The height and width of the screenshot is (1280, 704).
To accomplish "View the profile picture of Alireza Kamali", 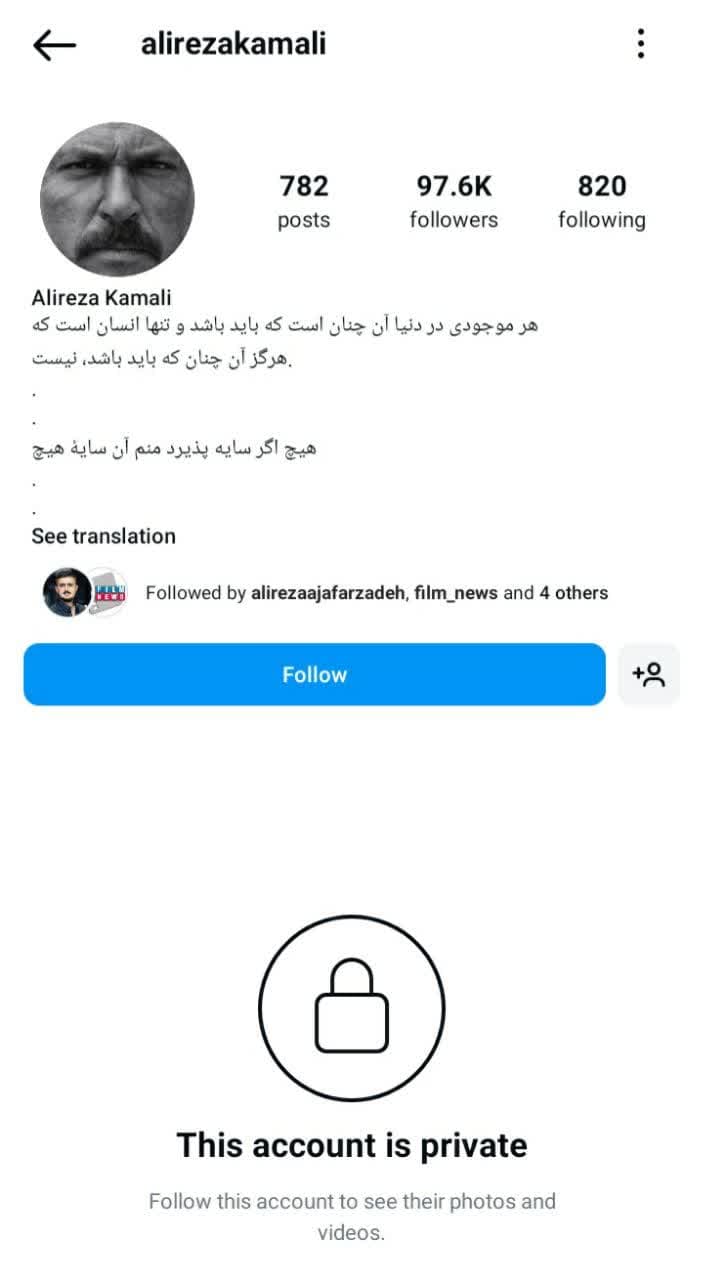I will [117, 199].
